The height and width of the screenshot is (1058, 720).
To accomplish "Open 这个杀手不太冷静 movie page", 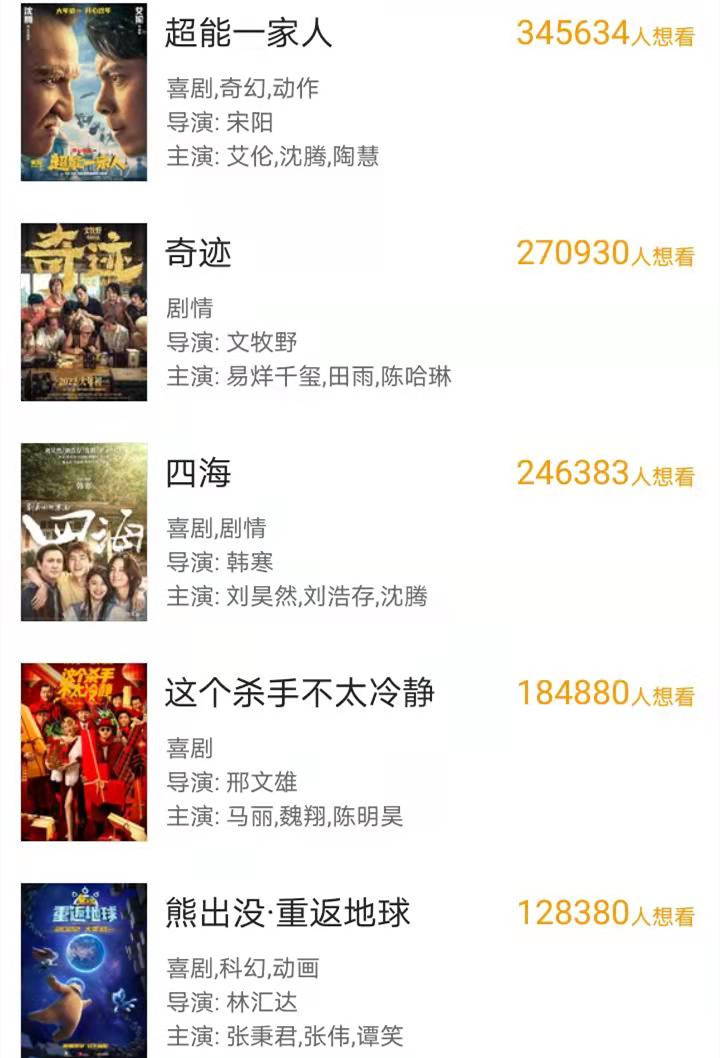I will [x=300, y=693].
